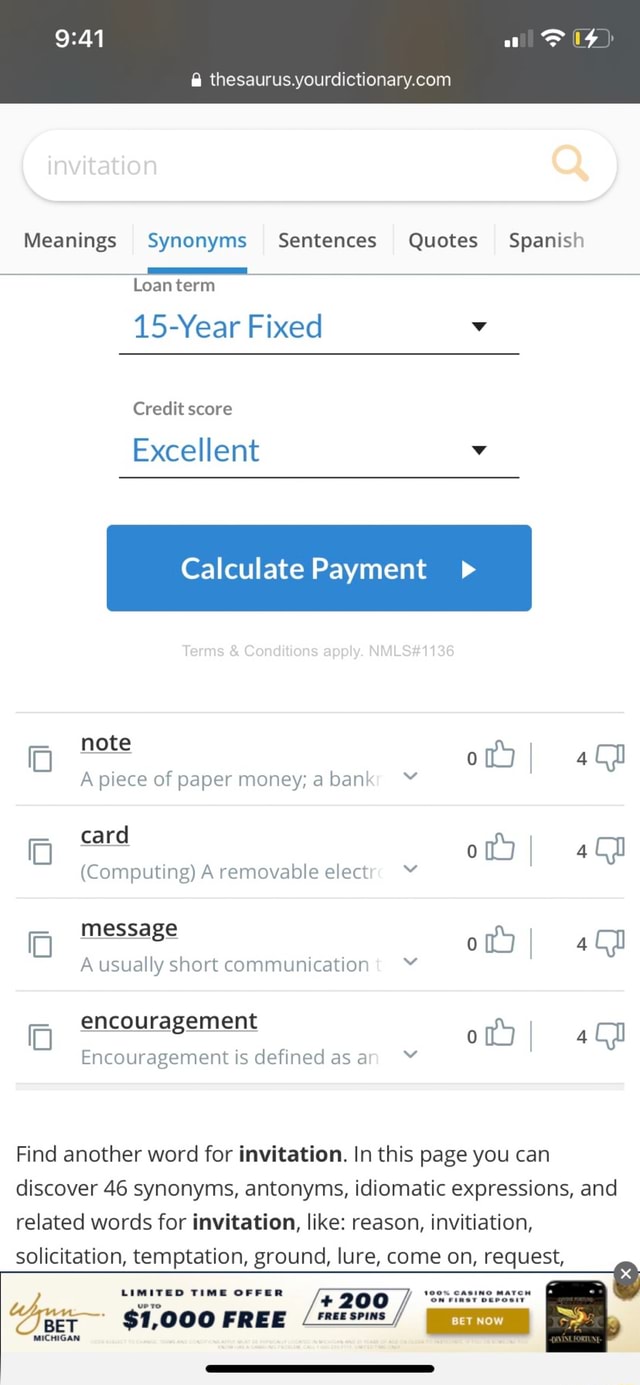Upvote the synonym 'encouragement'
640x1385 pixels.
point(500,1036)
